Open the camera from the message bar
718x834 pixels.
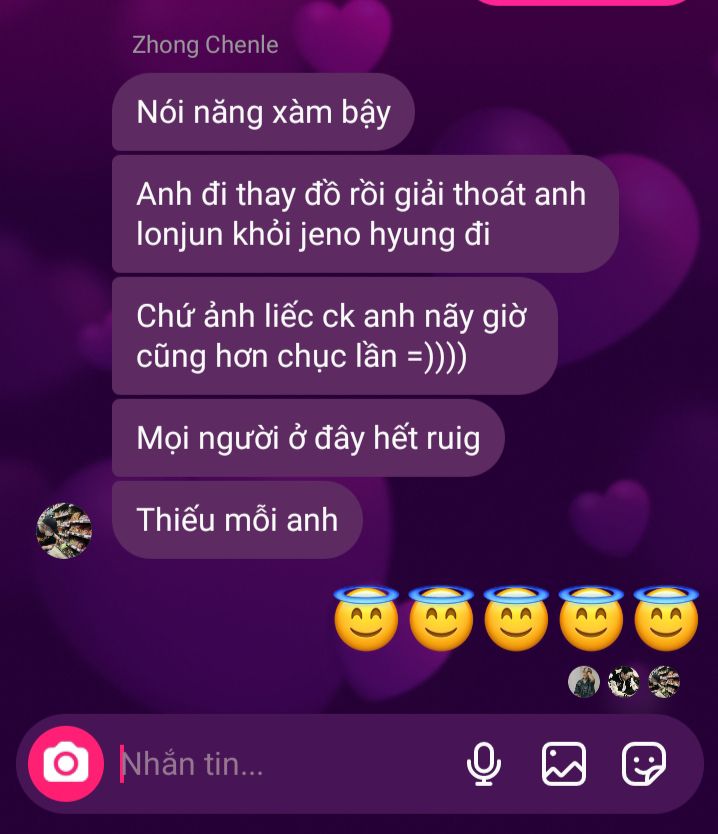coord(65,764)
